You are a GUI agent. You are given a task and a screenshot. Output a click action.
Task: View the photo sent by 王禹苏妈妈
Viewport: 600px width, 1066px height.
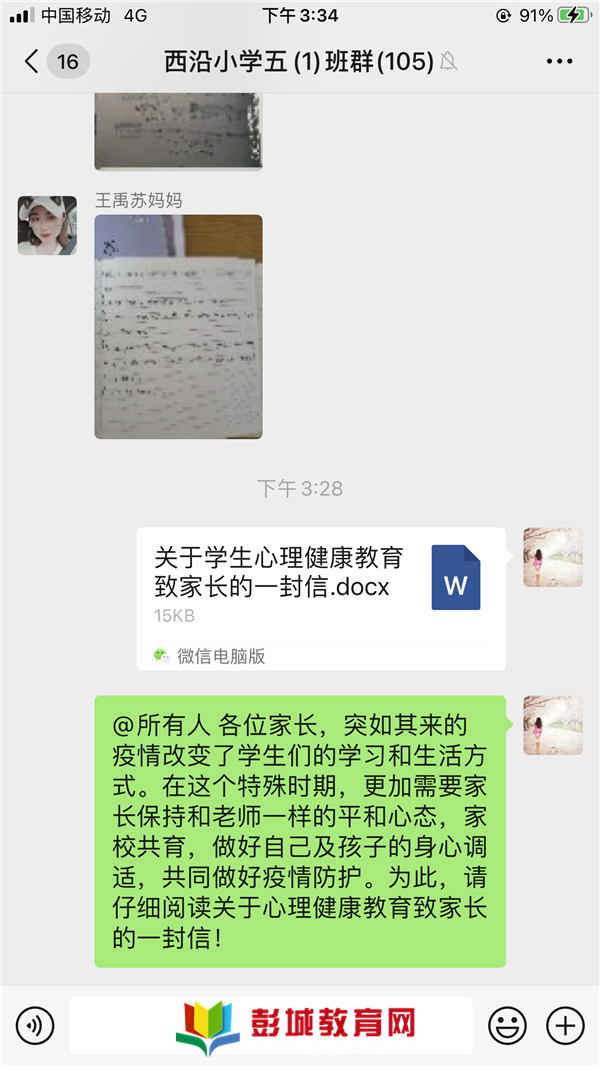tap(178, 327)
